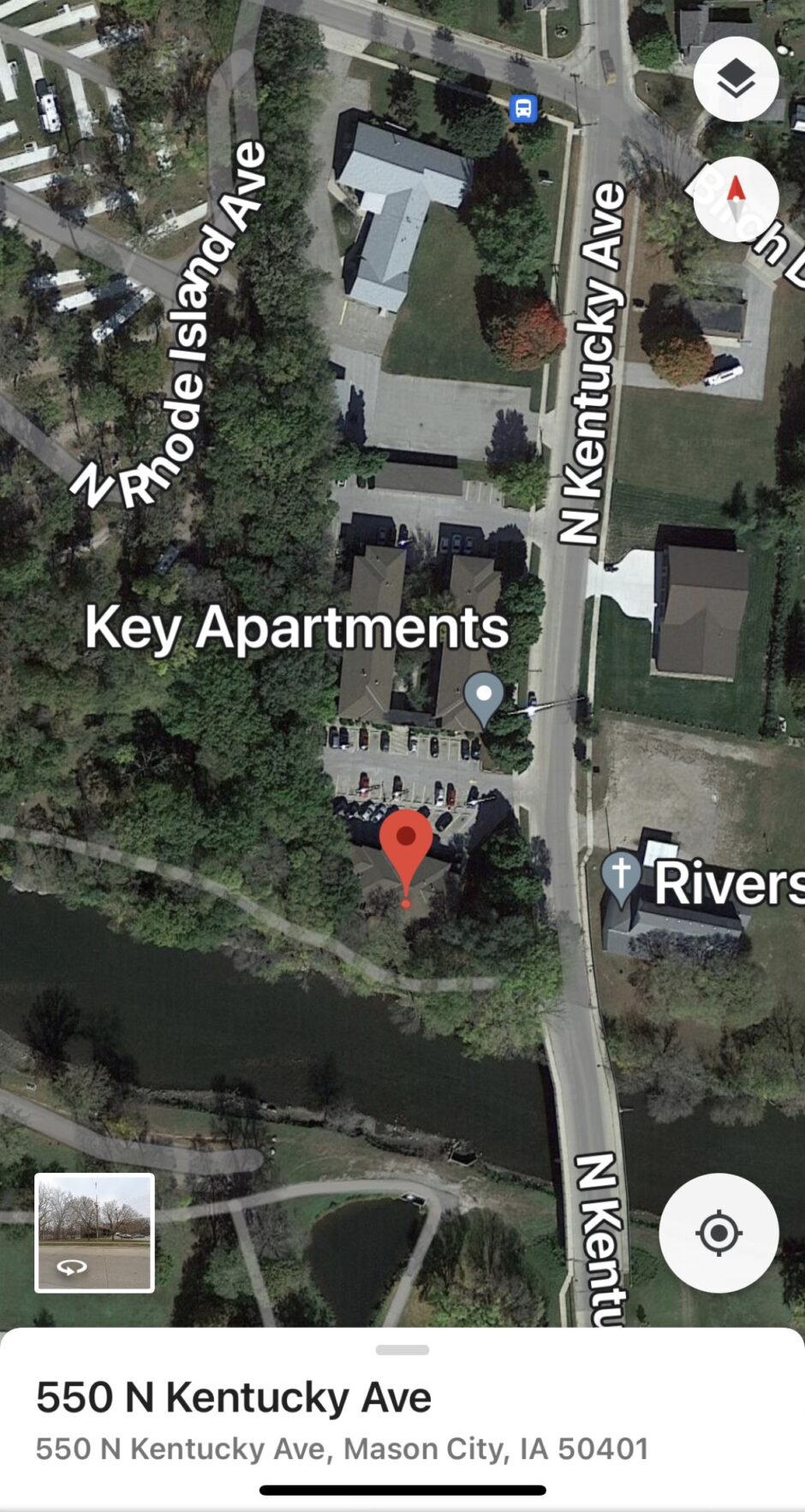Viewport: 805px width, 1512px height.
Task: Tap the compass to reset north
Action: [736, 199]
